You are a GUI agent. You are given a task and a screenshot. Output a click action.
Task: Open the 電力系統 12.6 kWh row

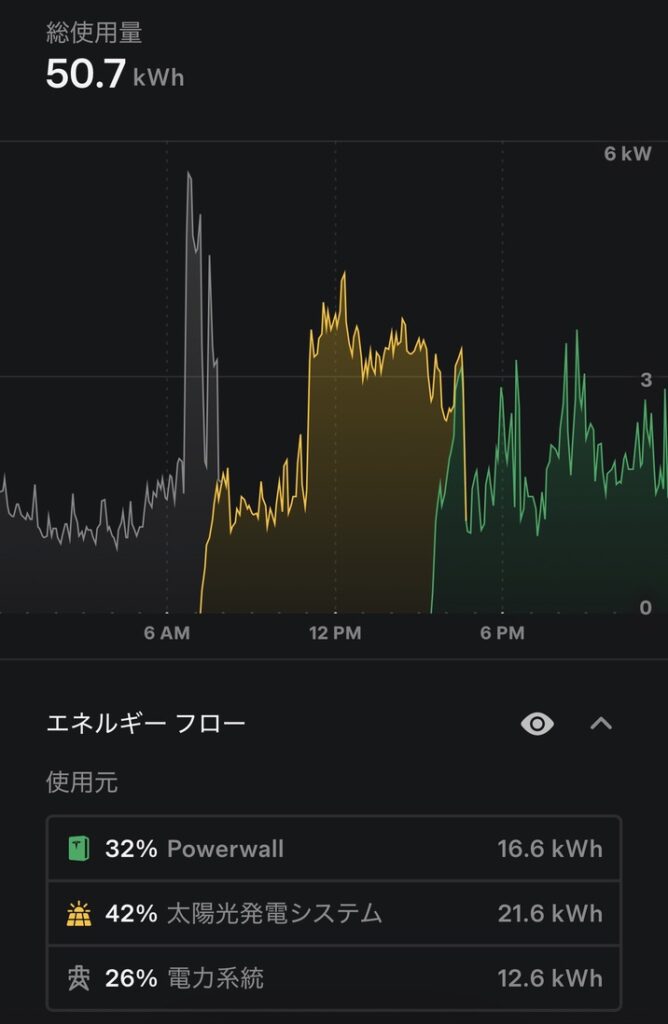pyautogui.click(x=334, y=977)
